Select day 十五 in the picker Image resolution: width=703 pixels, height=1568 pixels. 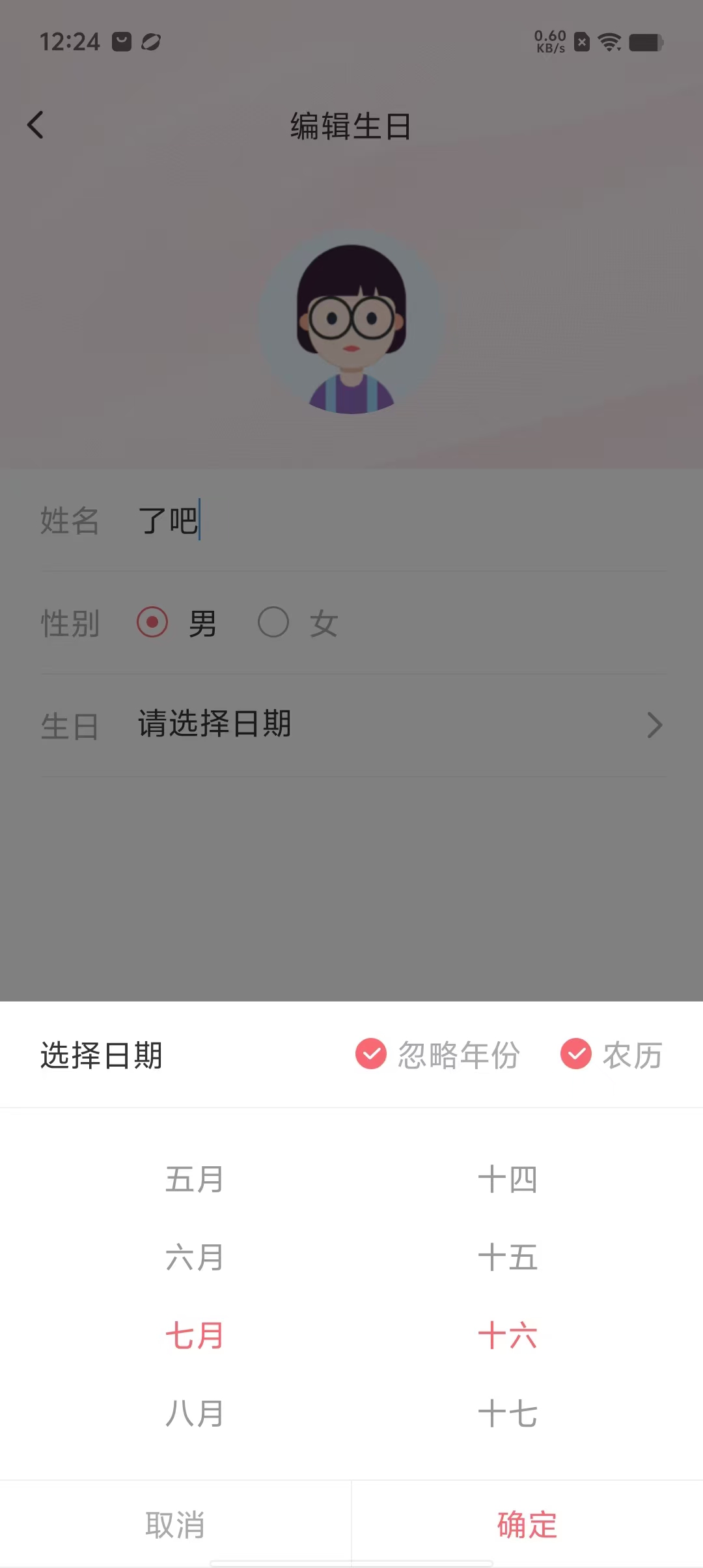(507, 1257)
